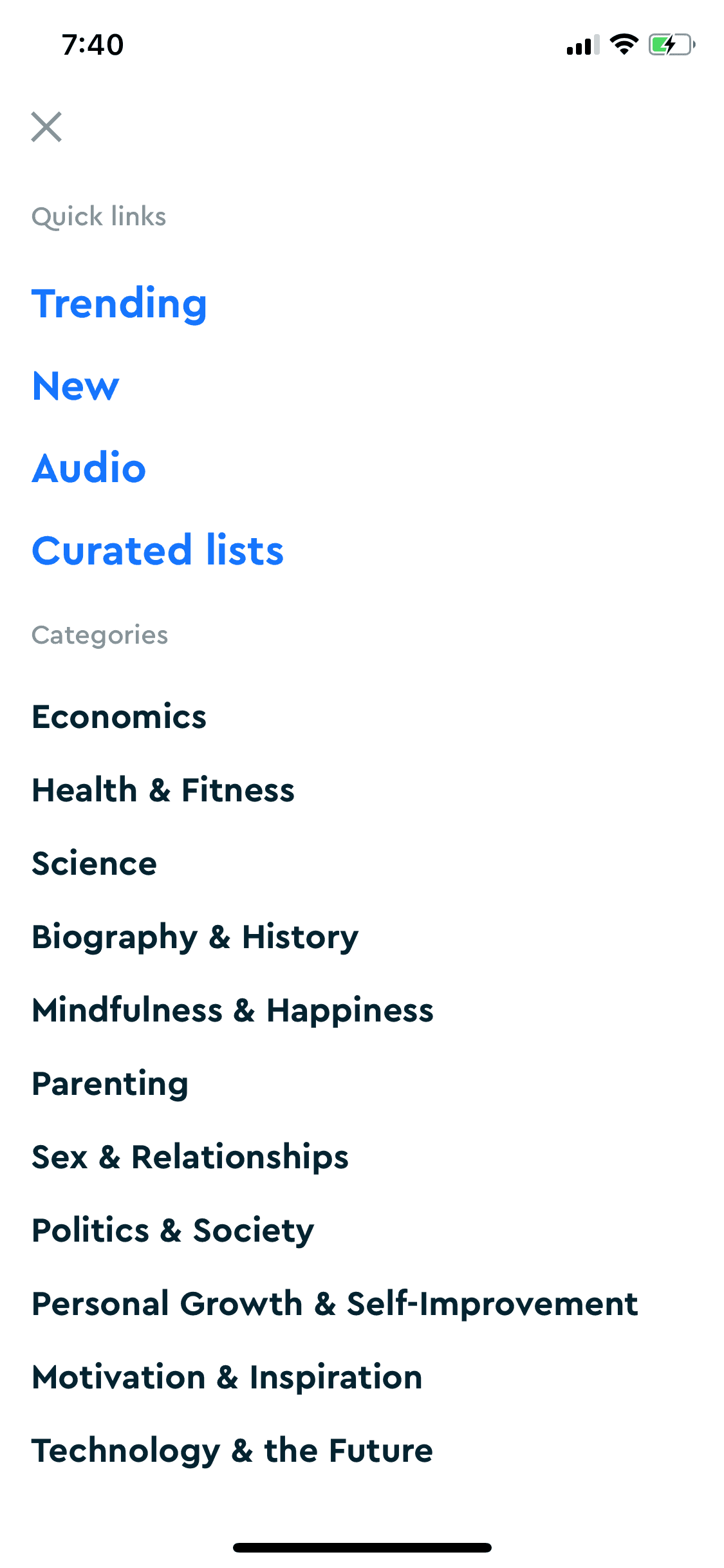The image size is (724, 1568).
Task: Tap the Parenting category
Action: (110, 1084)
